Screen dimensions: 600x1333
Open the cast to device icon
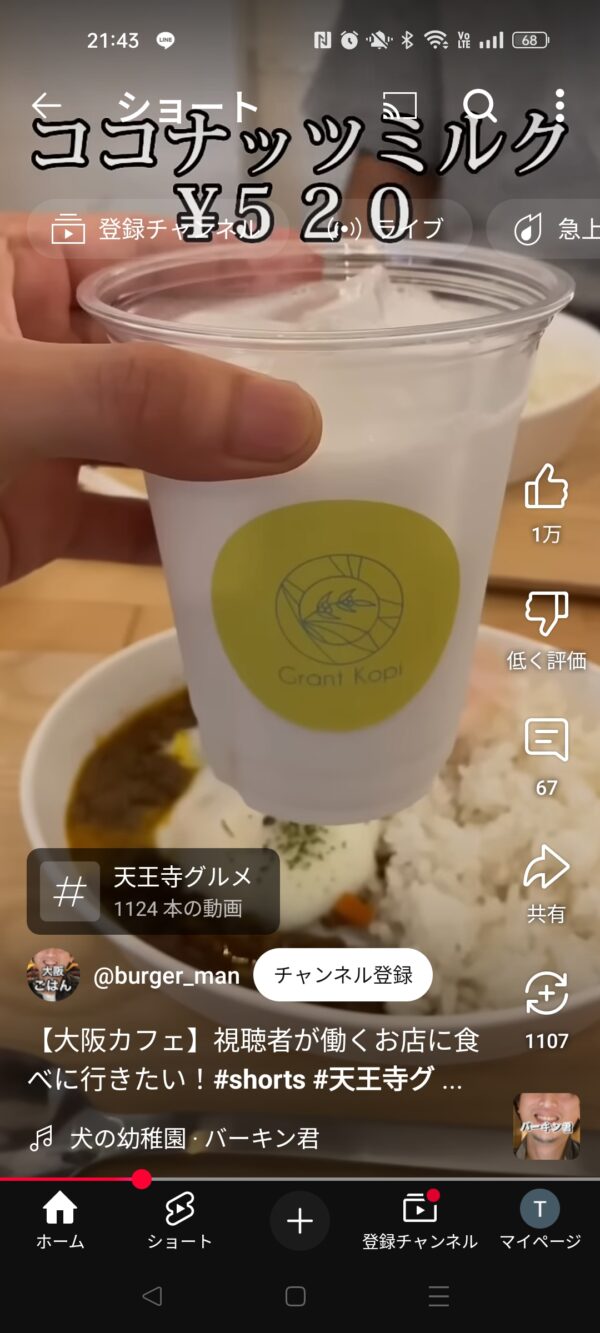(x=400, y=105)
